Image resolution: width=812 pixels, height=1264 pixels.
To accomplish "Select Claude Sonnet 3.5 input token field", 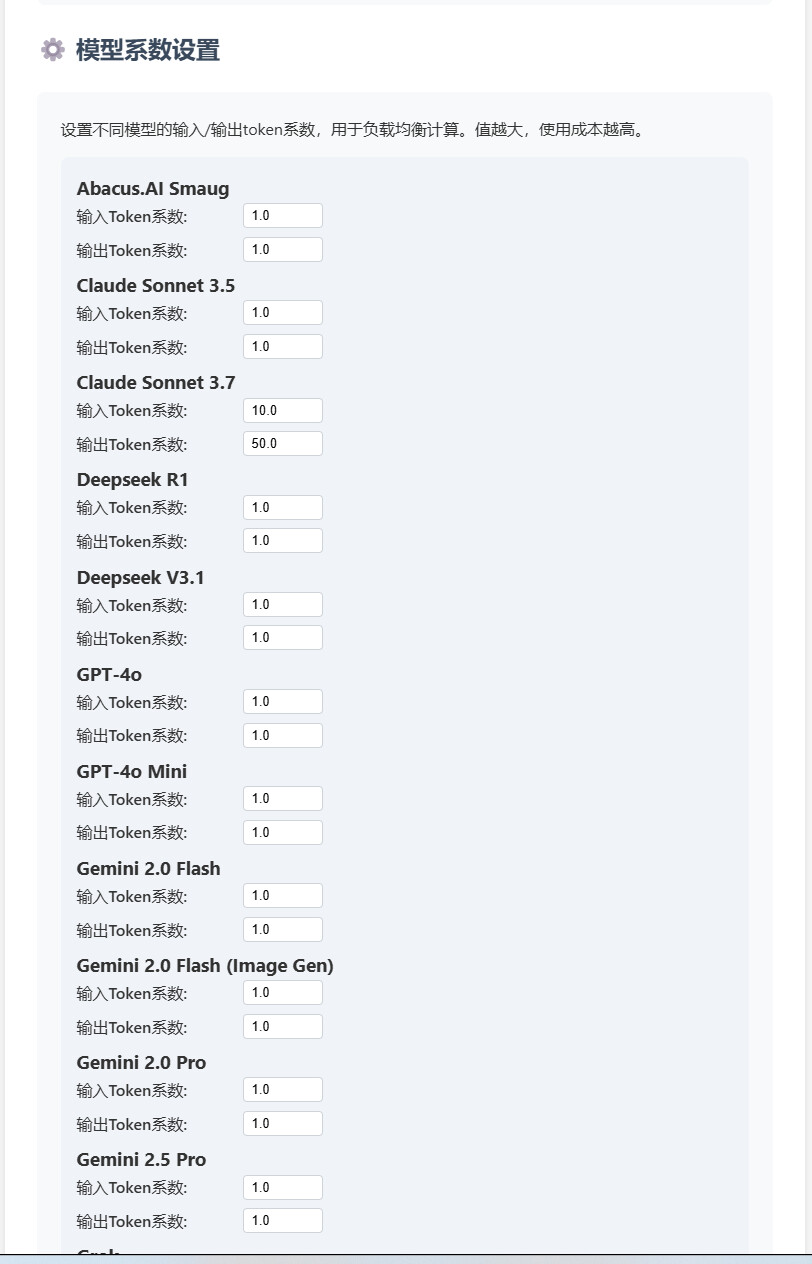I will 282,313.
